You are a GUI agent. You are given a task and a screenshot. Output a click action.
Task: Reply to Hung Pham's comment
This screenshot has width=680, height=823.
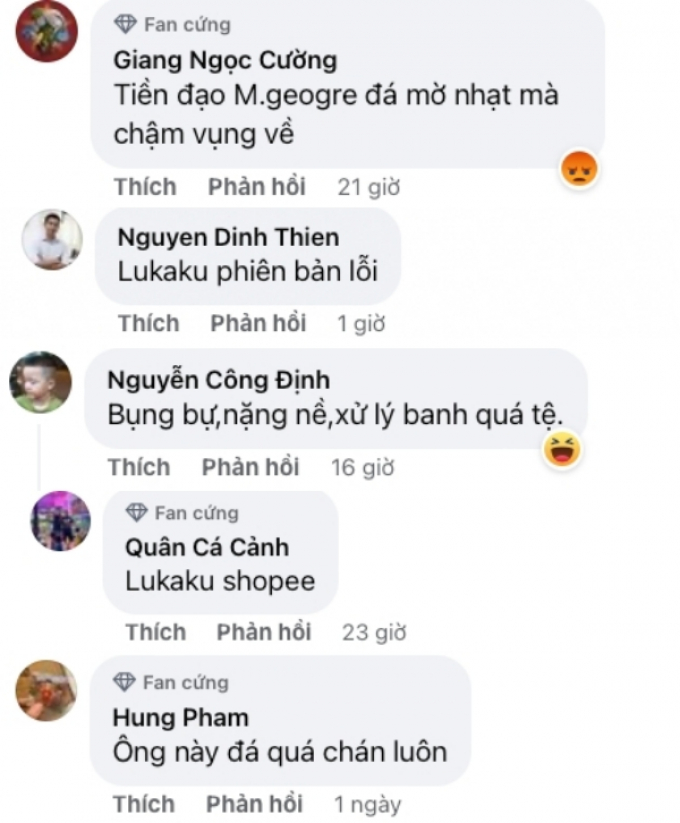254,804
